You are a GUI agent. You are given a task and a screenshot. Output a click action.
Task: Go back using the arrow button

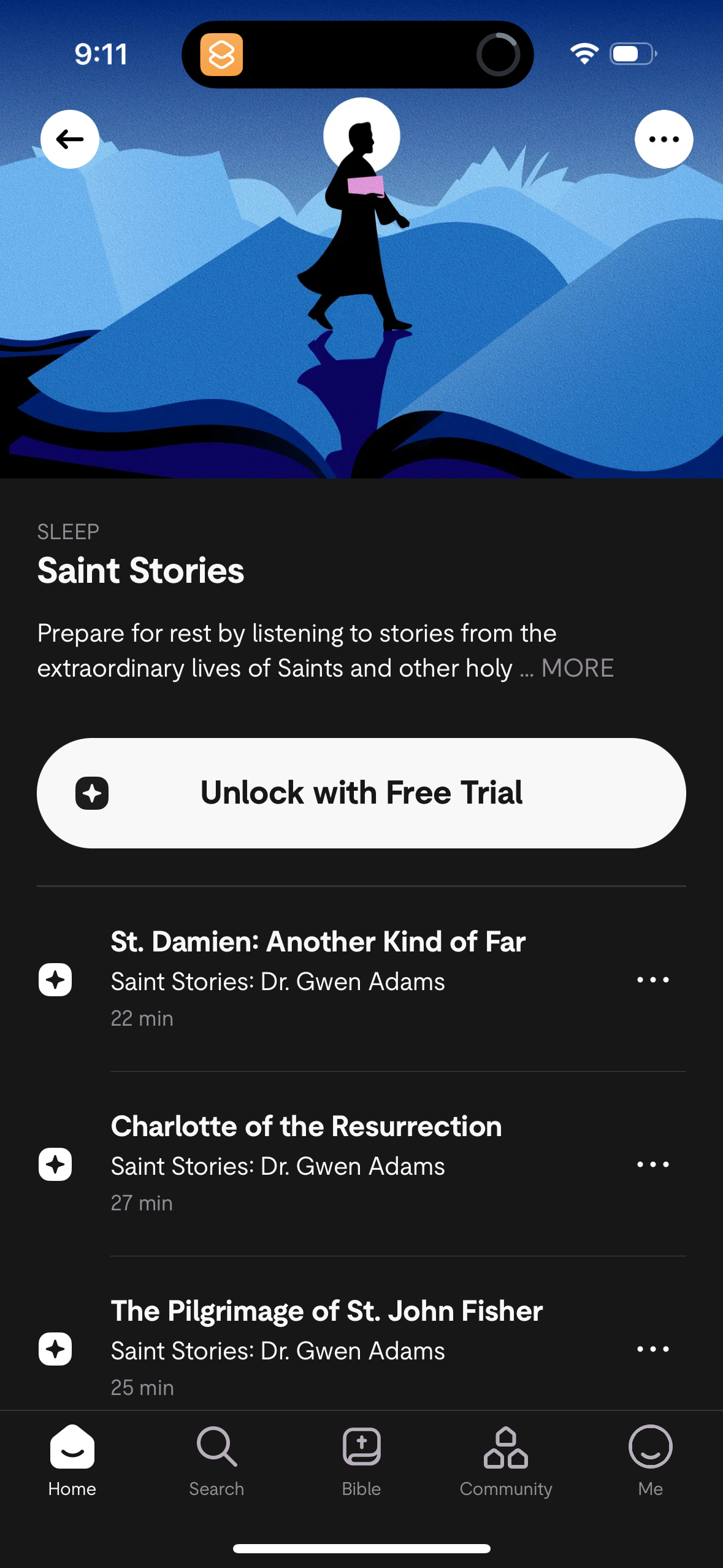coord(70,139)
